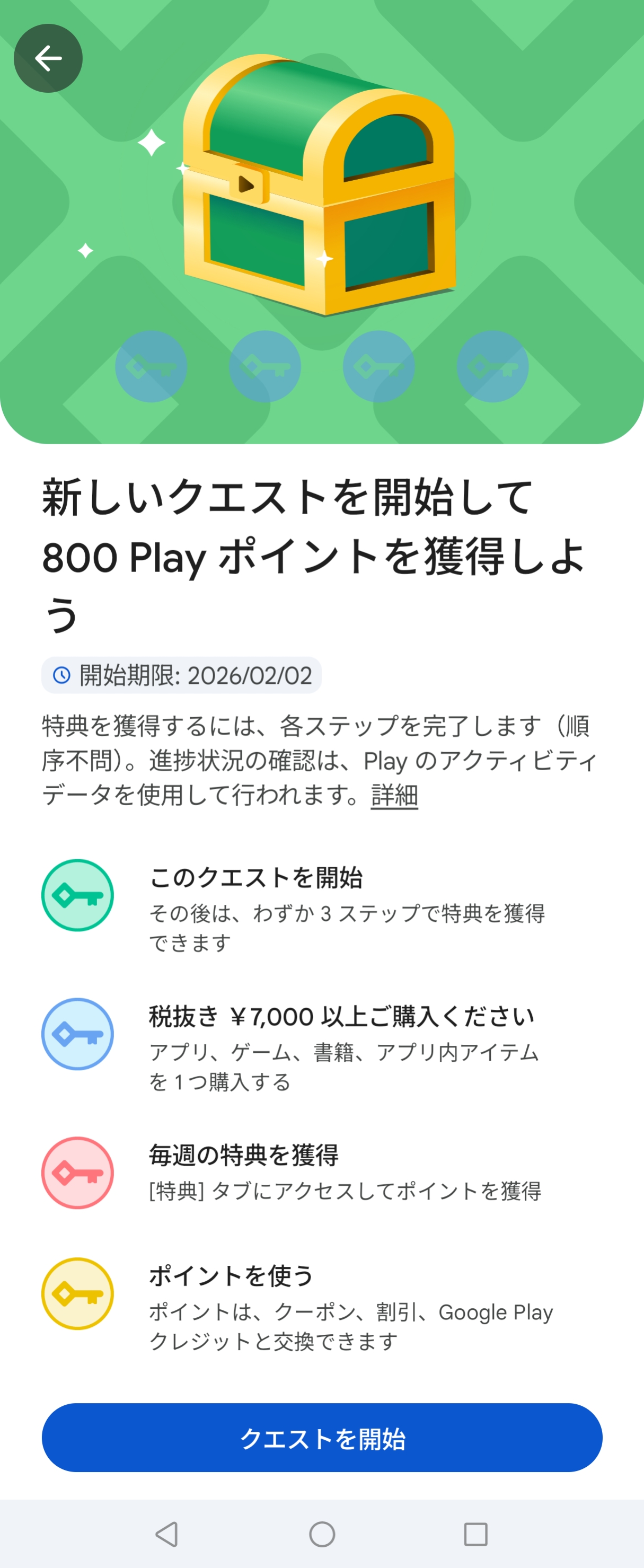Tap the クエストを開始 button
The height and width of the screenshot is (1568, 644).
click(x=322, y=1438)
